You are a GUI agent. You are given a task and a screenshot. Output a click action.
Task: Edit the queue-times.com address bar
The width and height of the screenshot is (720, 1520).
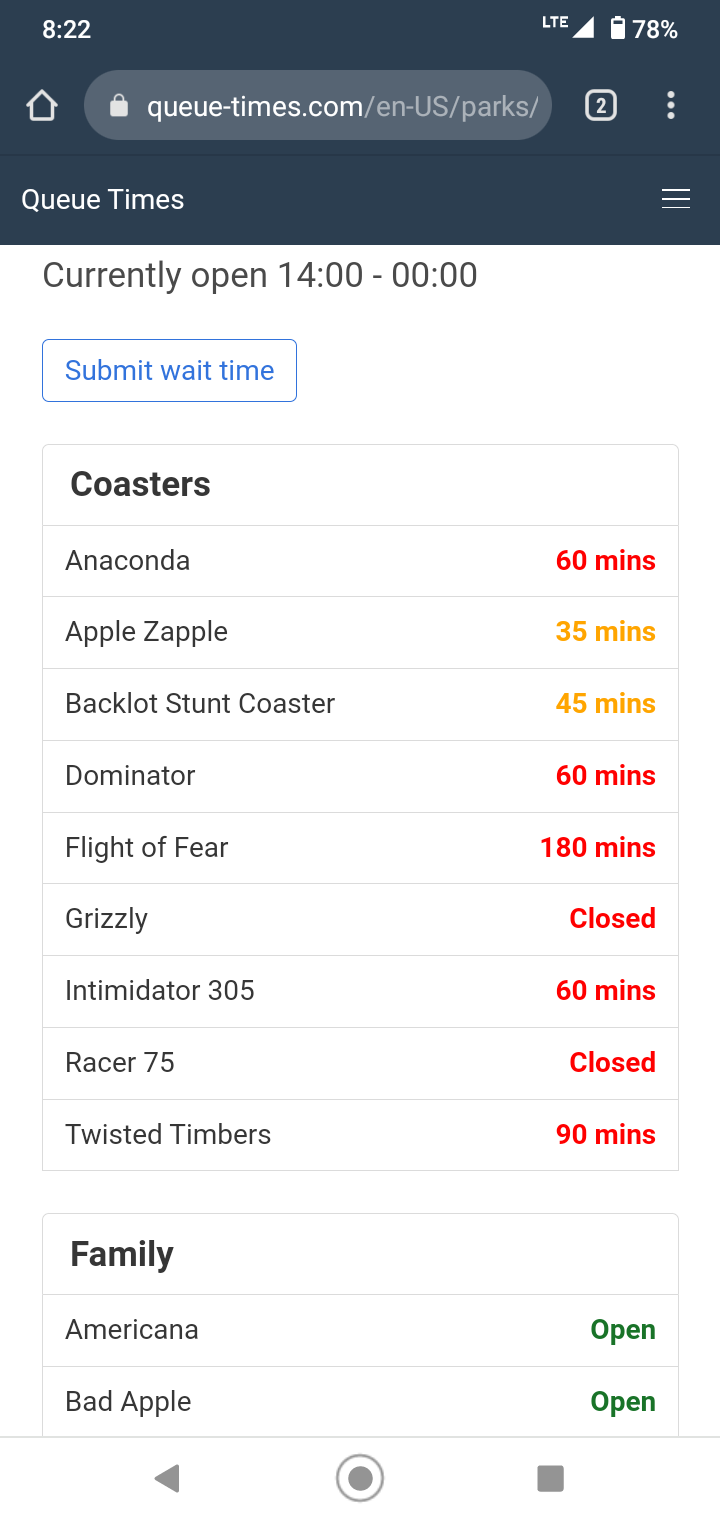click(x=318, y=105)
